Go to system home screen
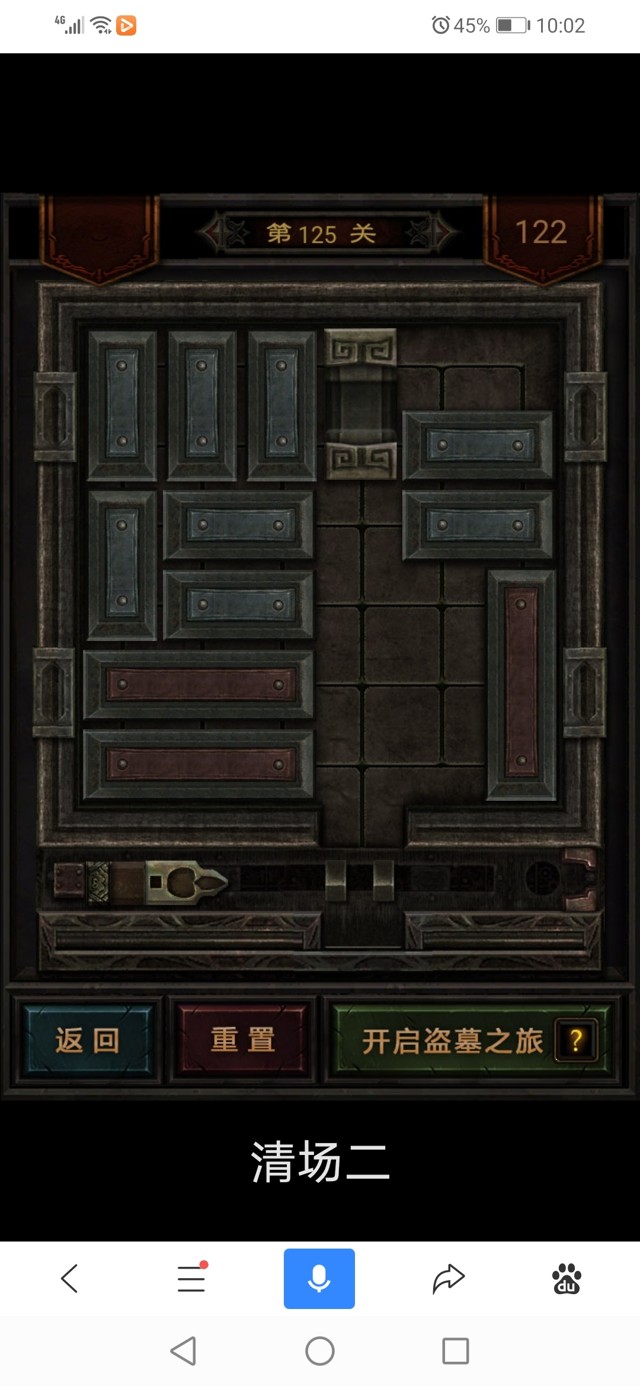This screenshot has width=640, height=1386. pyautogui.click(x=320, y=1352)
